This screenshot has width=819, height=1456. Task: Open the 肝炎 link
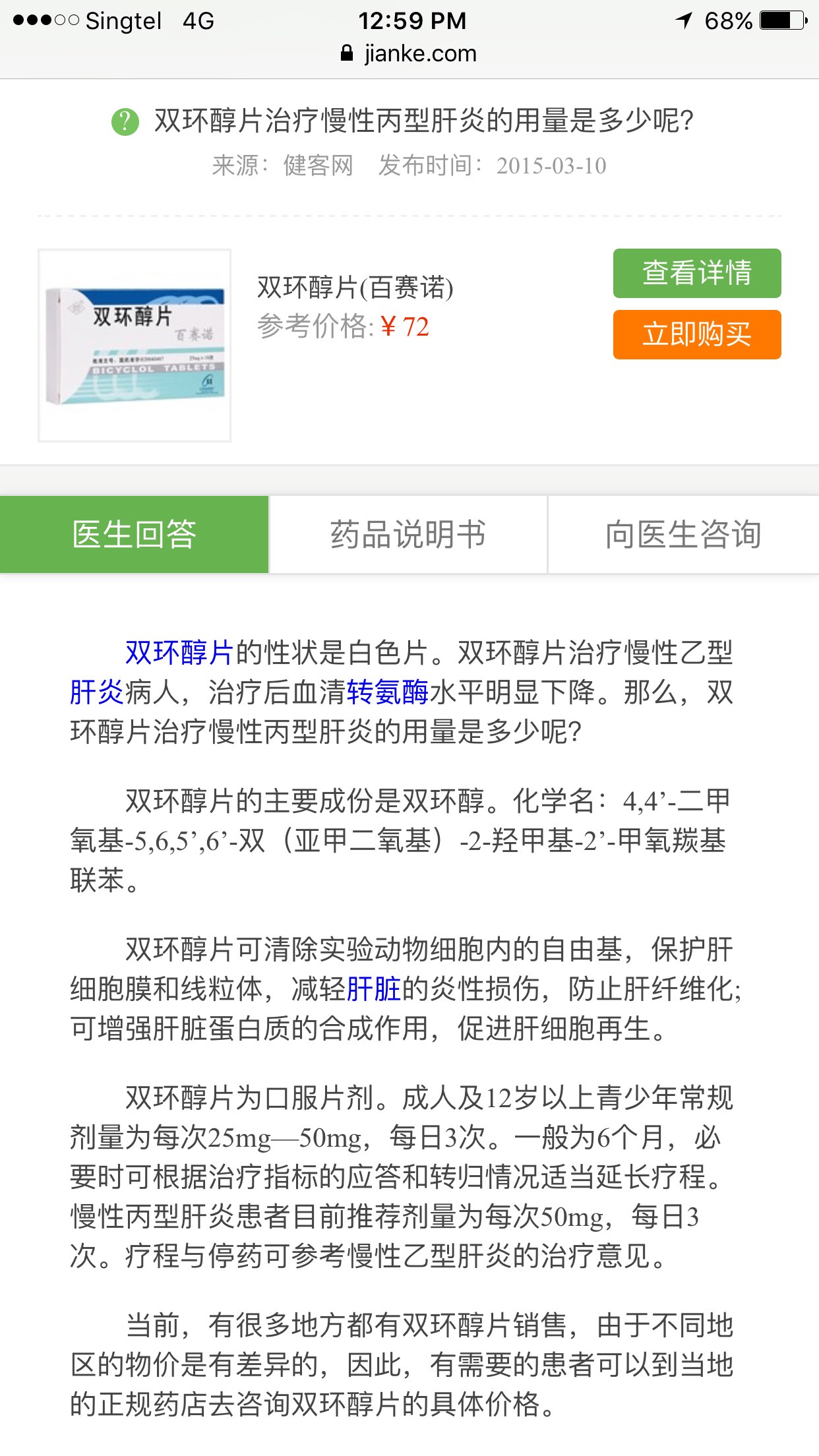click(x=97, y=692)
